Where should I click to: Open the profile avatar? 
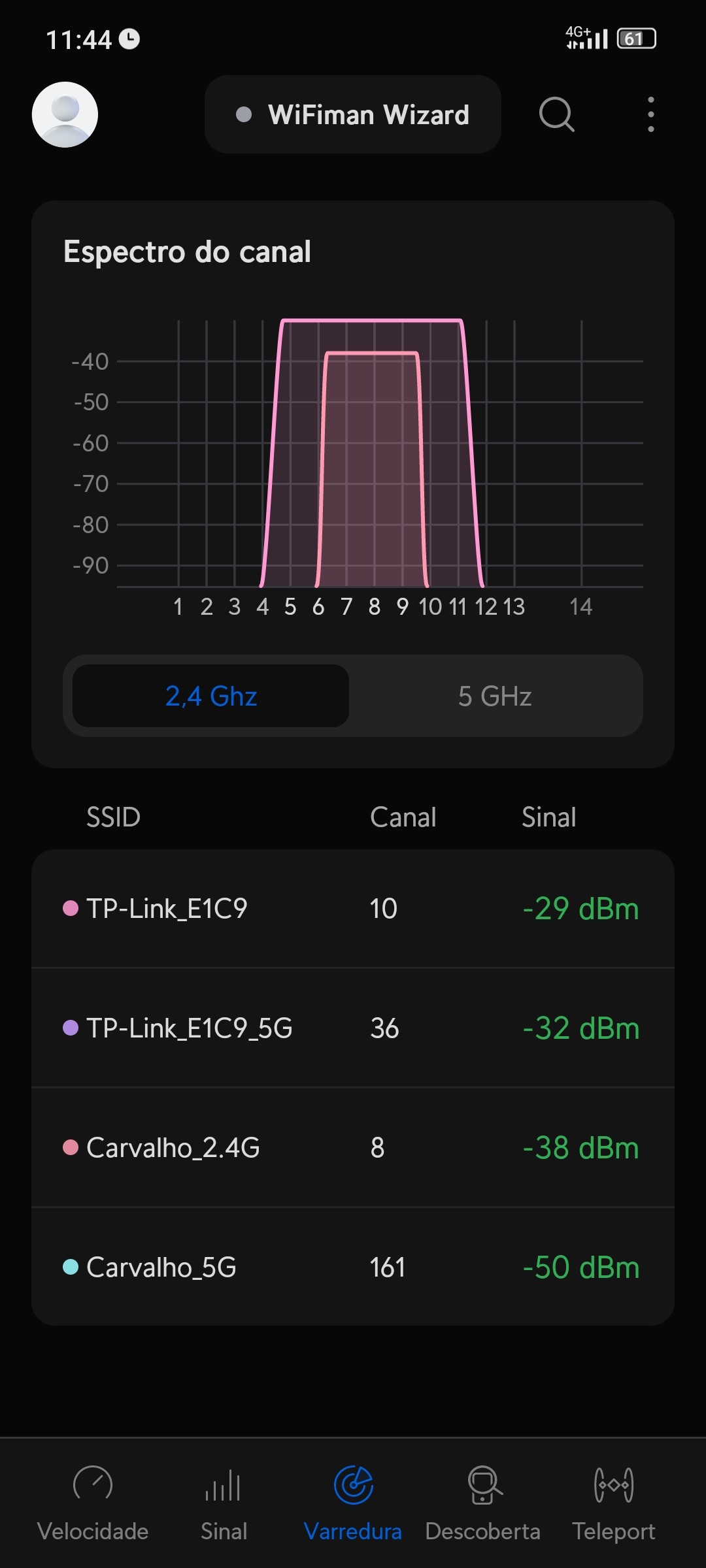[x=65, y=114]
